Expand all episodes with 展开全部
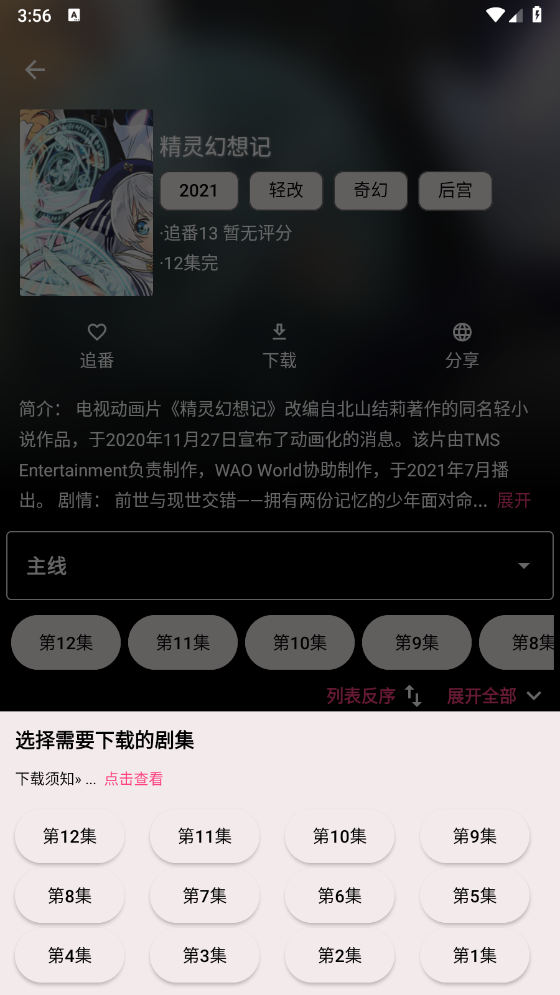The image size is (560, 995). (x=494, y=696)
